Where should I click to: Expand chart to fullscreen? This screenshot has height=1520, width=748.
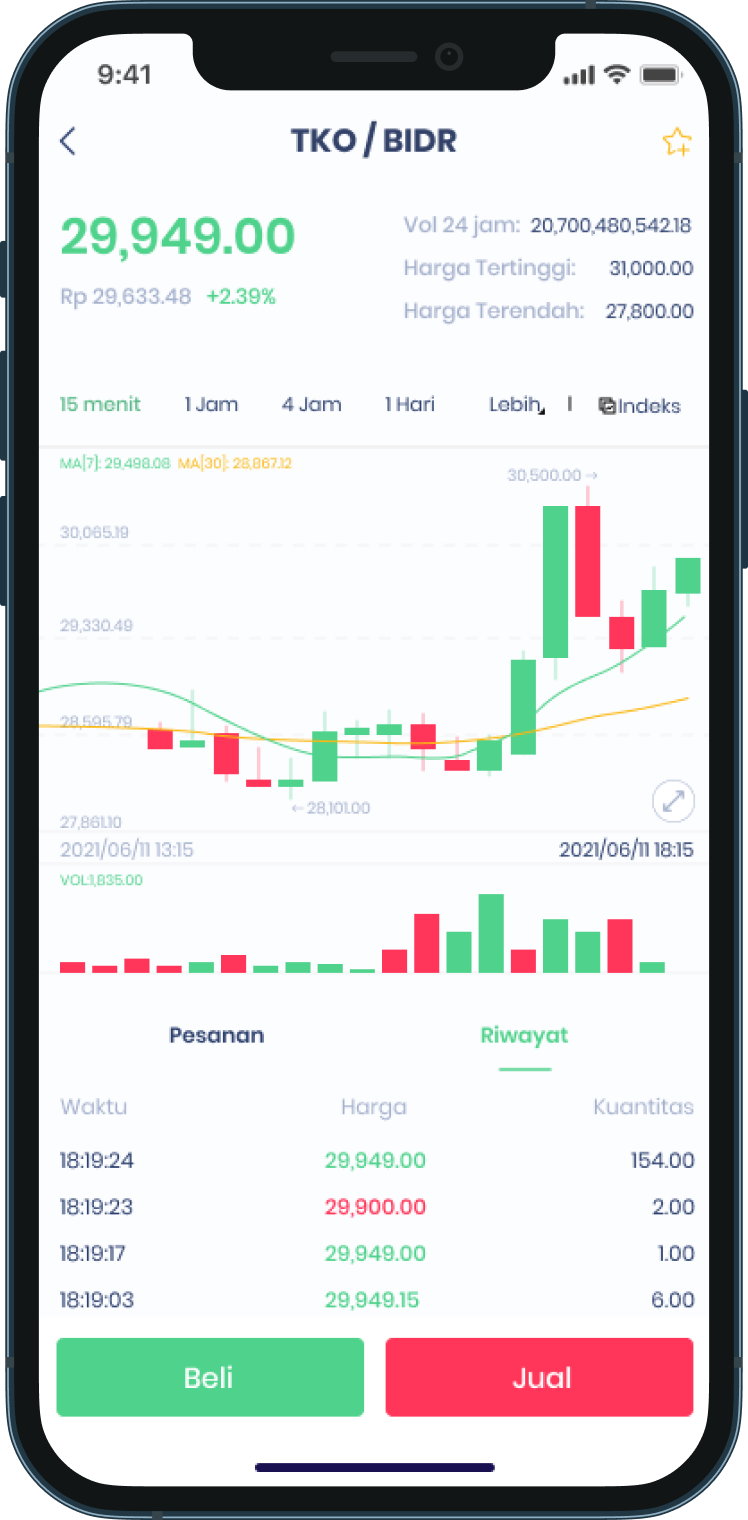tap(673, 801)
